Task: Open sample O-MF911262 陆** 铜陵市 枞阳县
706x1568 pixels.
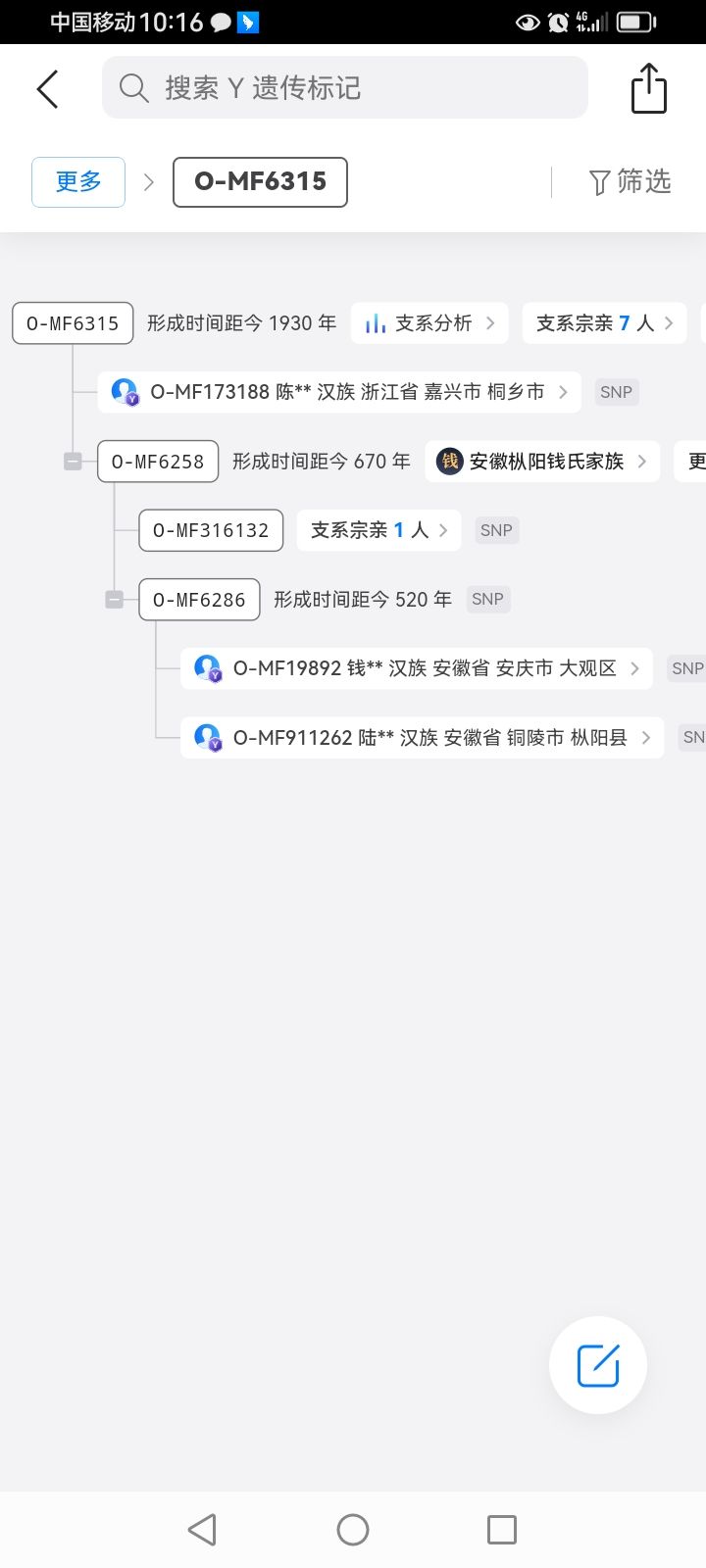Action: tap(423, 738)
